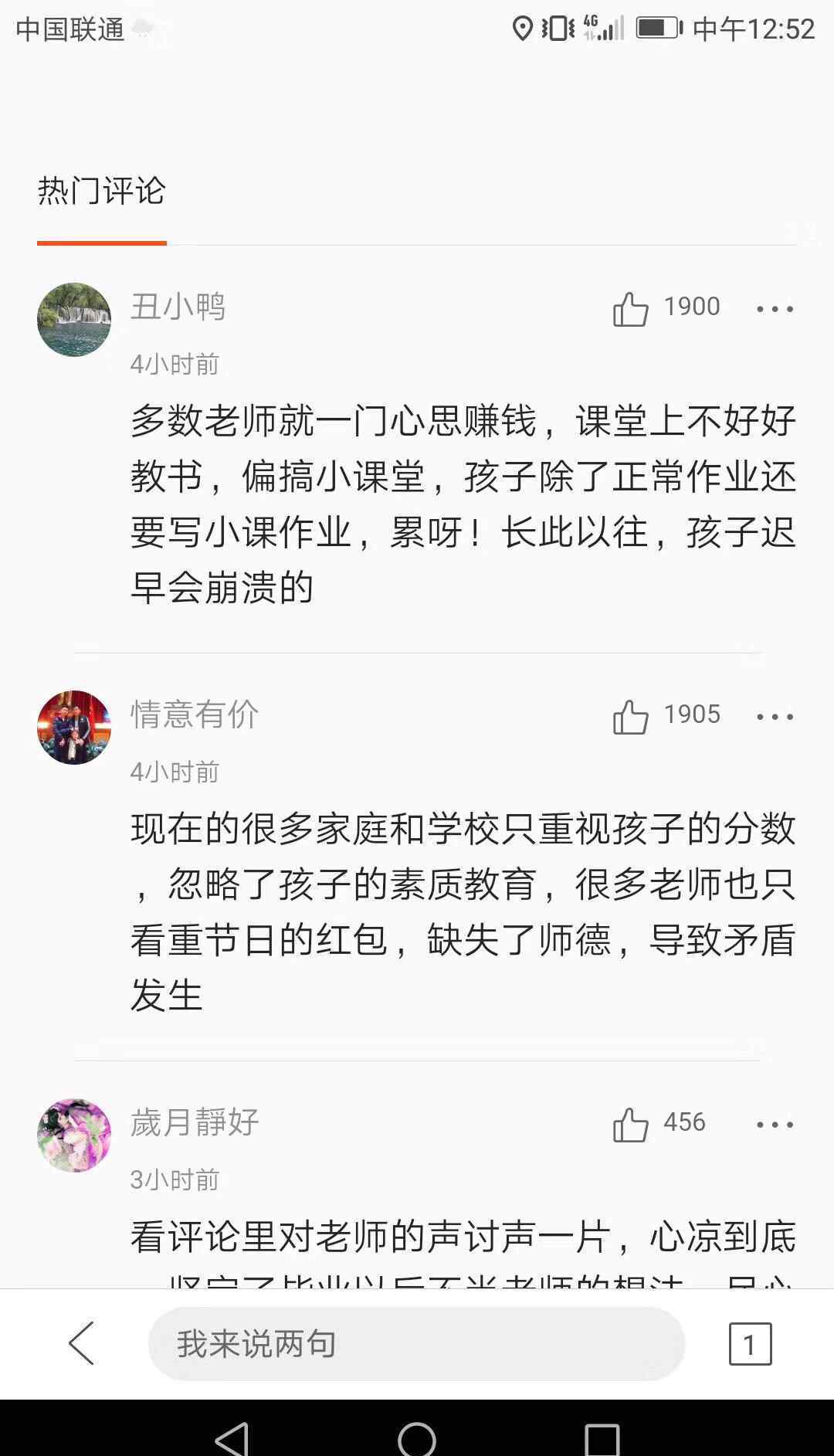Like 情意有价's comment
The image size is (834, 1456).
[x=631, y=717]
